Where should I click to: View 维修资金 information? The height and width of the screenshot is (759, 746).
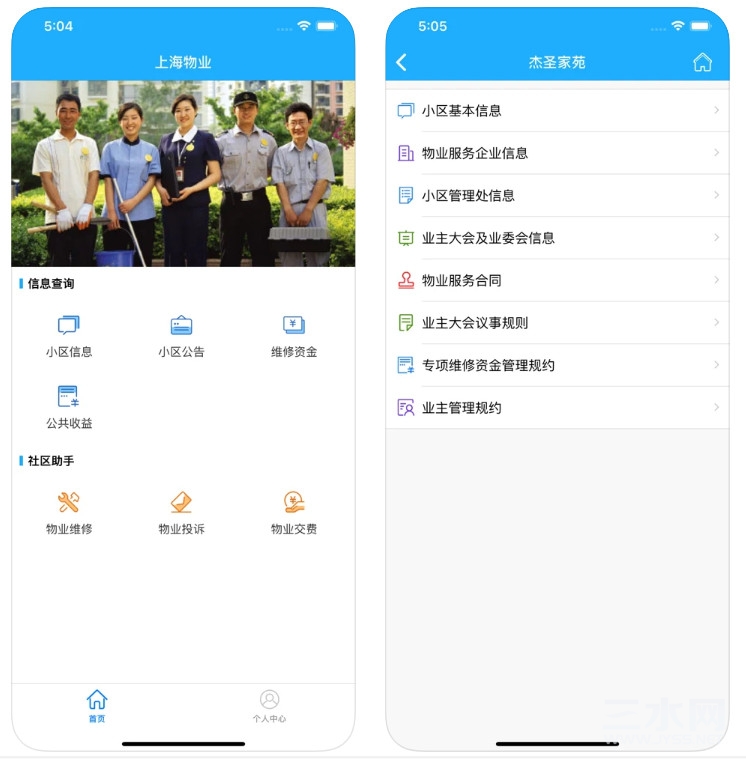pos(293,336)
